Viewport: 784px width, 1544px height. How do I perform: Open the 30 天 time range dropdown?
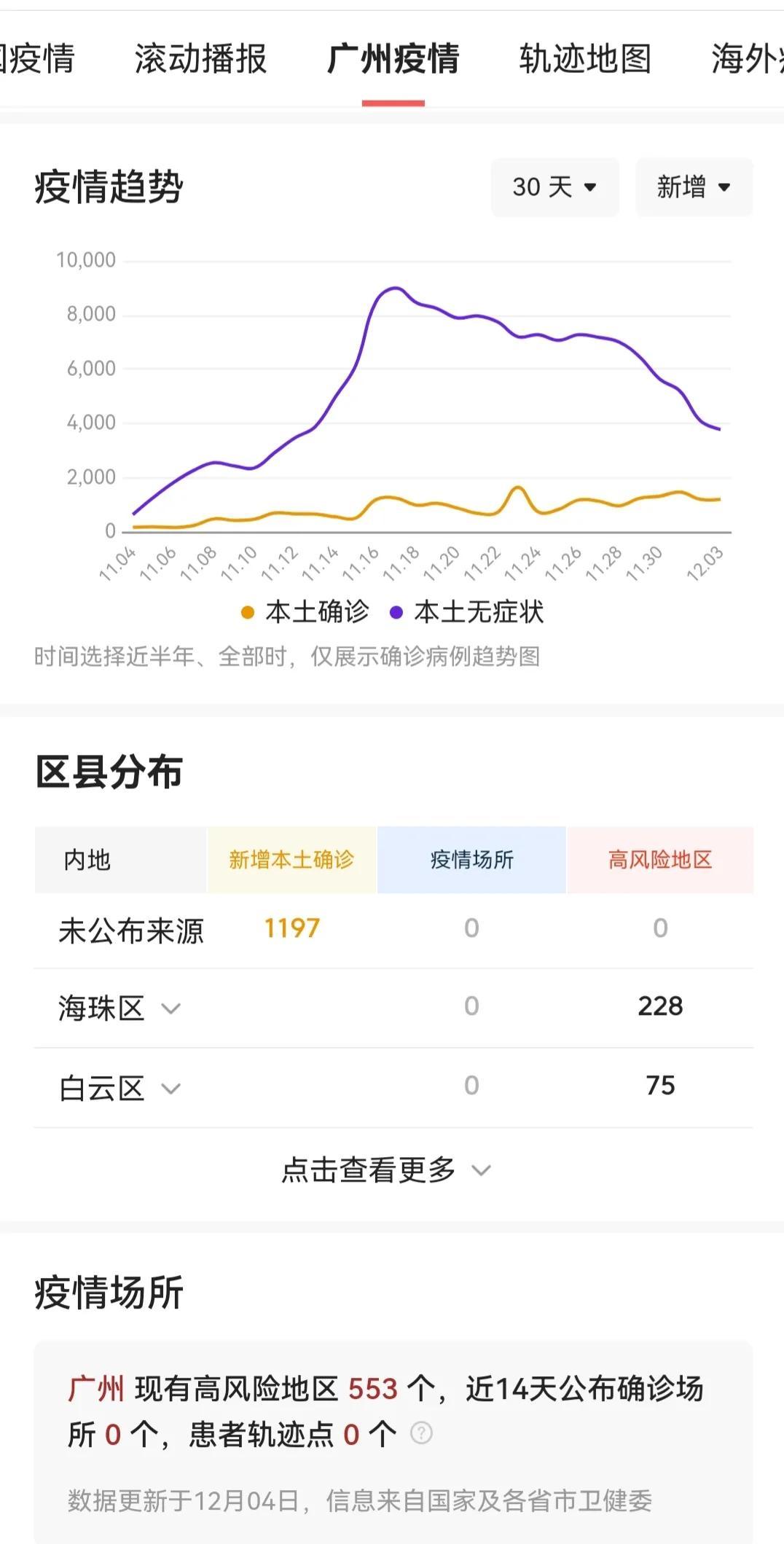coord(554,187)
